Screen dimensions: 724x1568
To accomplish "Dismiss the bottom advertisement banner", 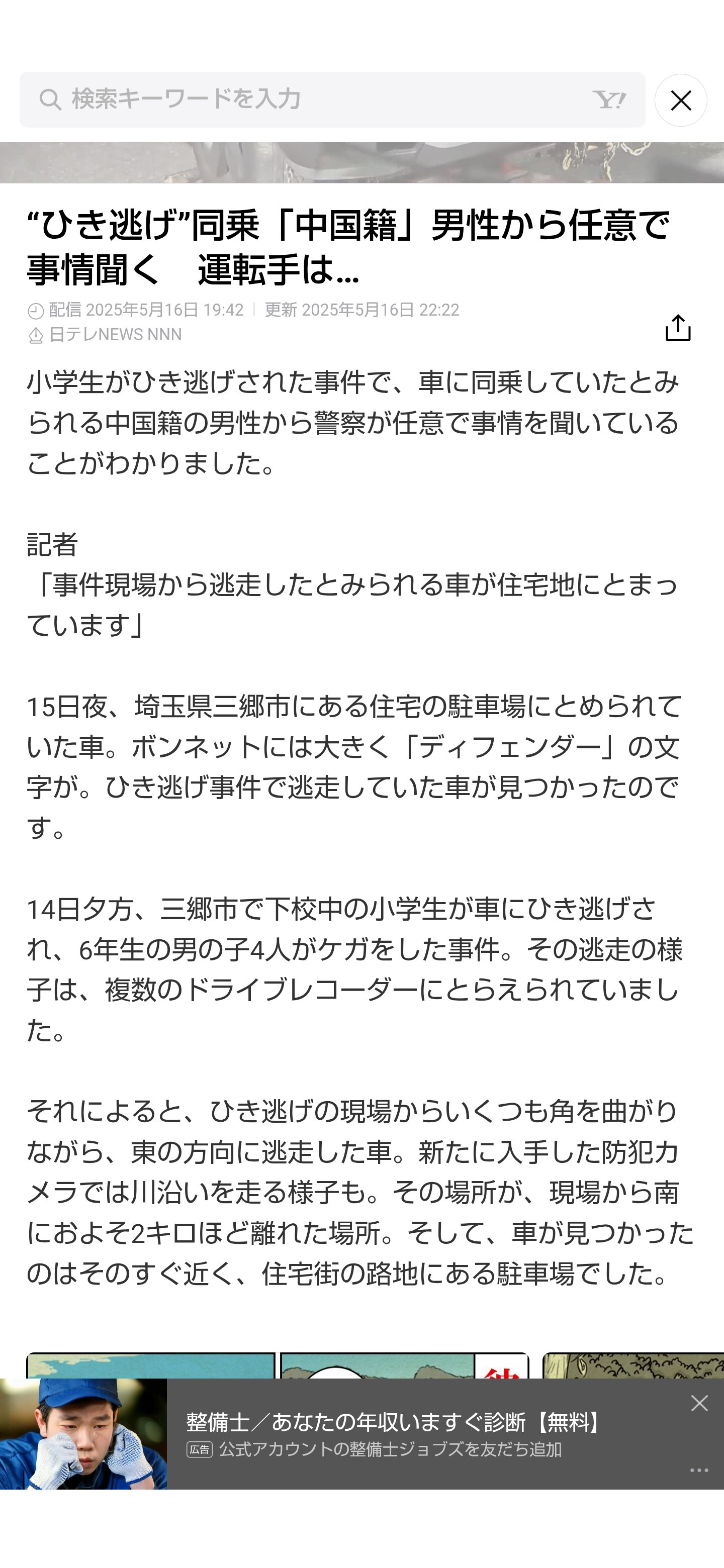I will click(x=700, y=1403).
